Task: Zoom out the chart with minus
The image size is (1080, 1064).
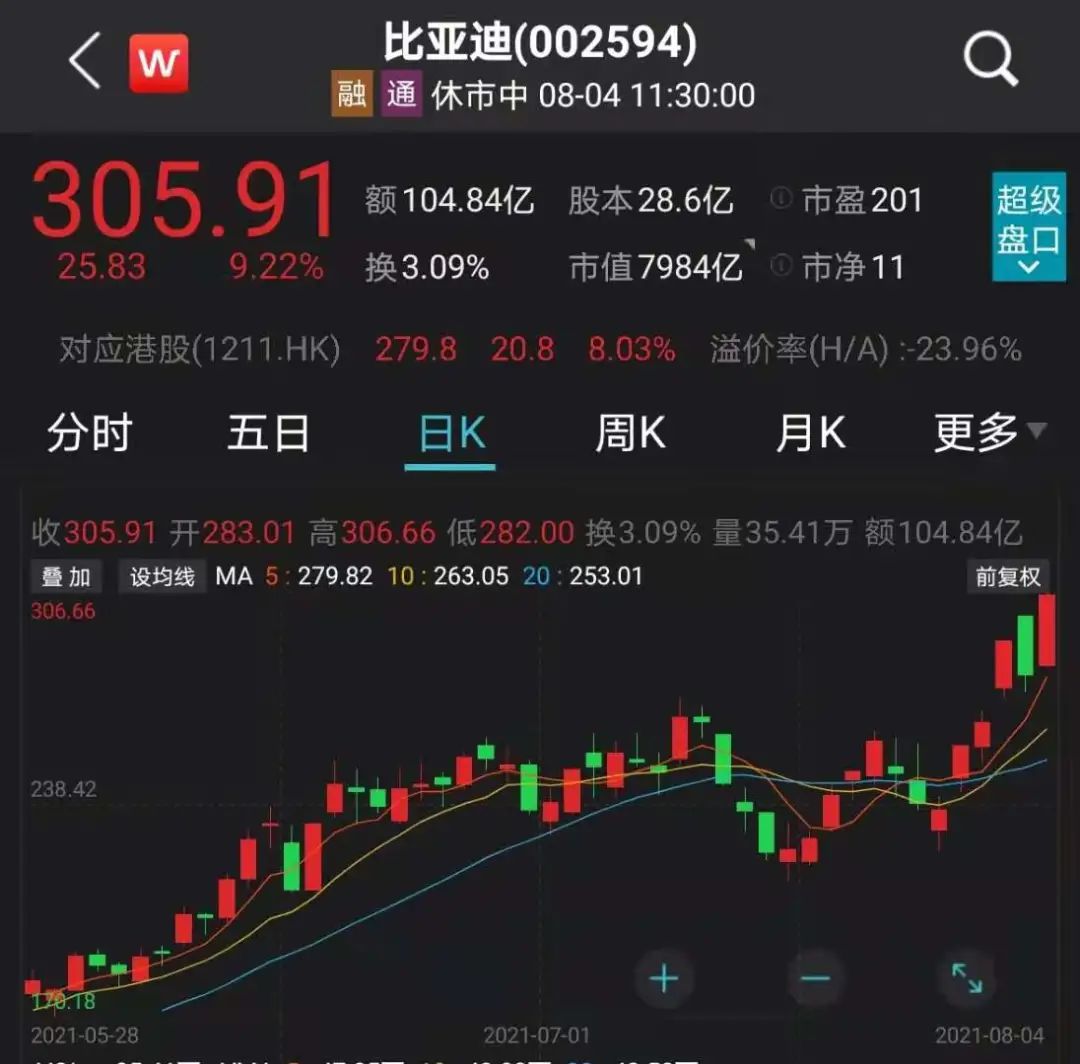Action: [815, 977]
